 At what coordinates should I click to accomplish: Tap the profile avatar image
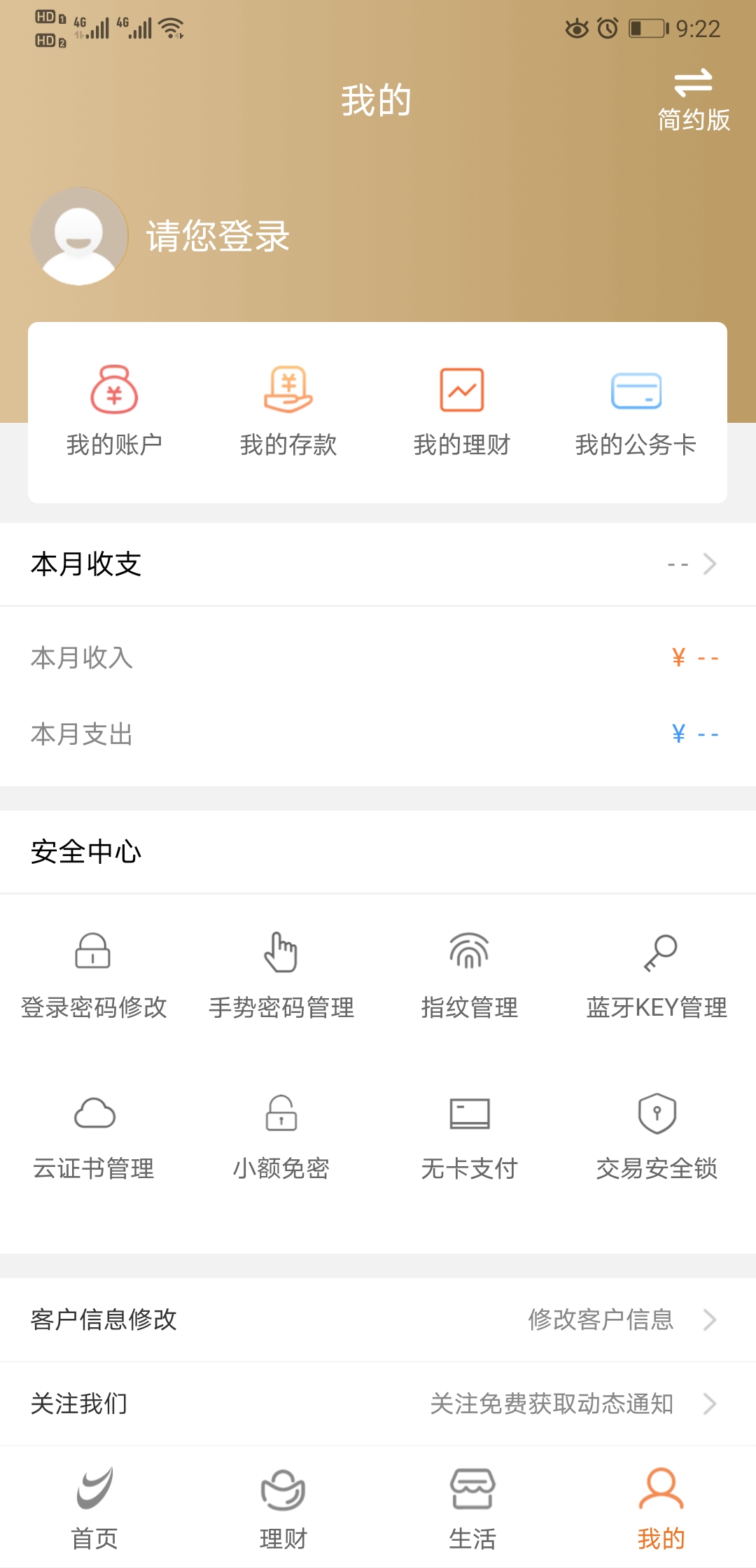pyautogui.click(x=78, y=235)
